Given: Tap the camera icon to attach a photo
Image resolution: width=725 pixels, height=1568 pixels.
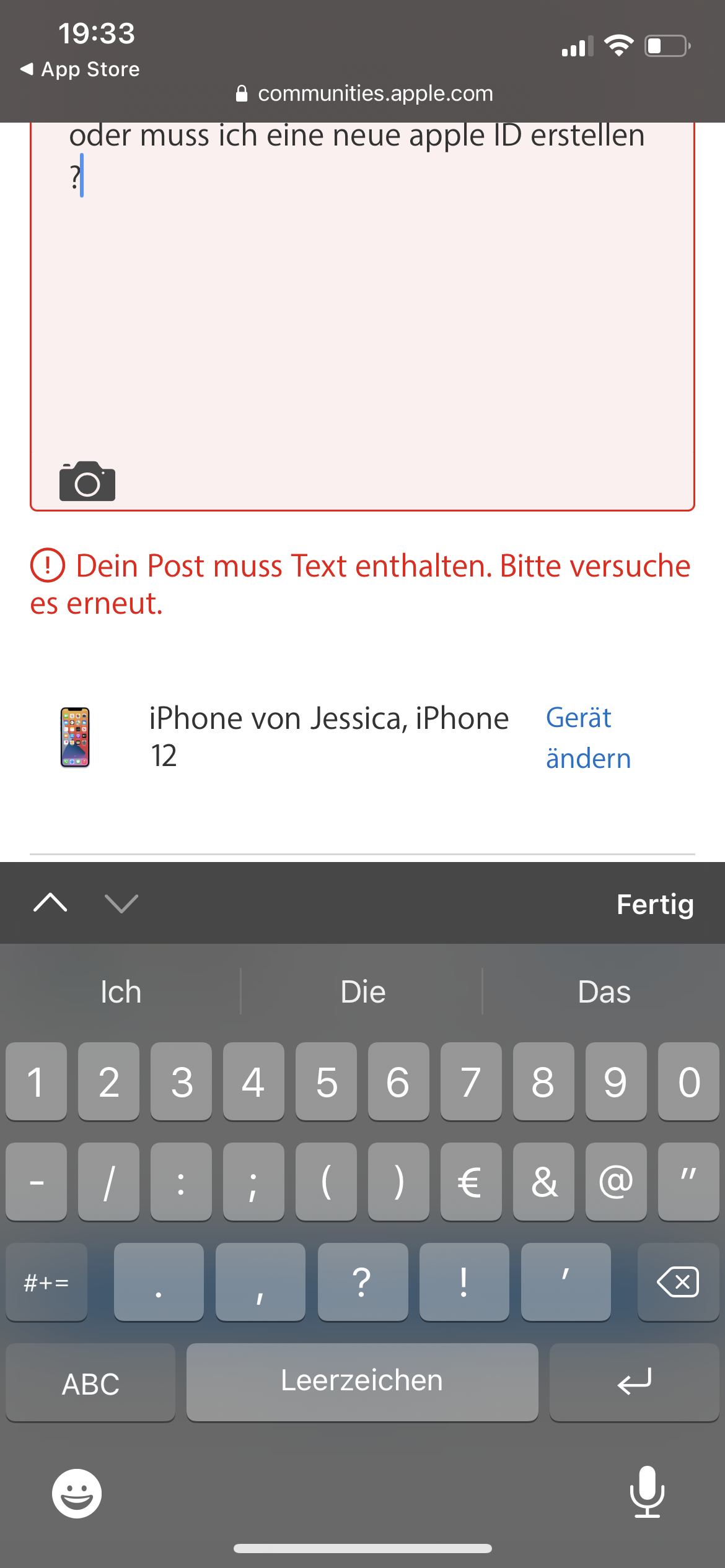Looking at the screenshot, I should [x=87, y=481].
